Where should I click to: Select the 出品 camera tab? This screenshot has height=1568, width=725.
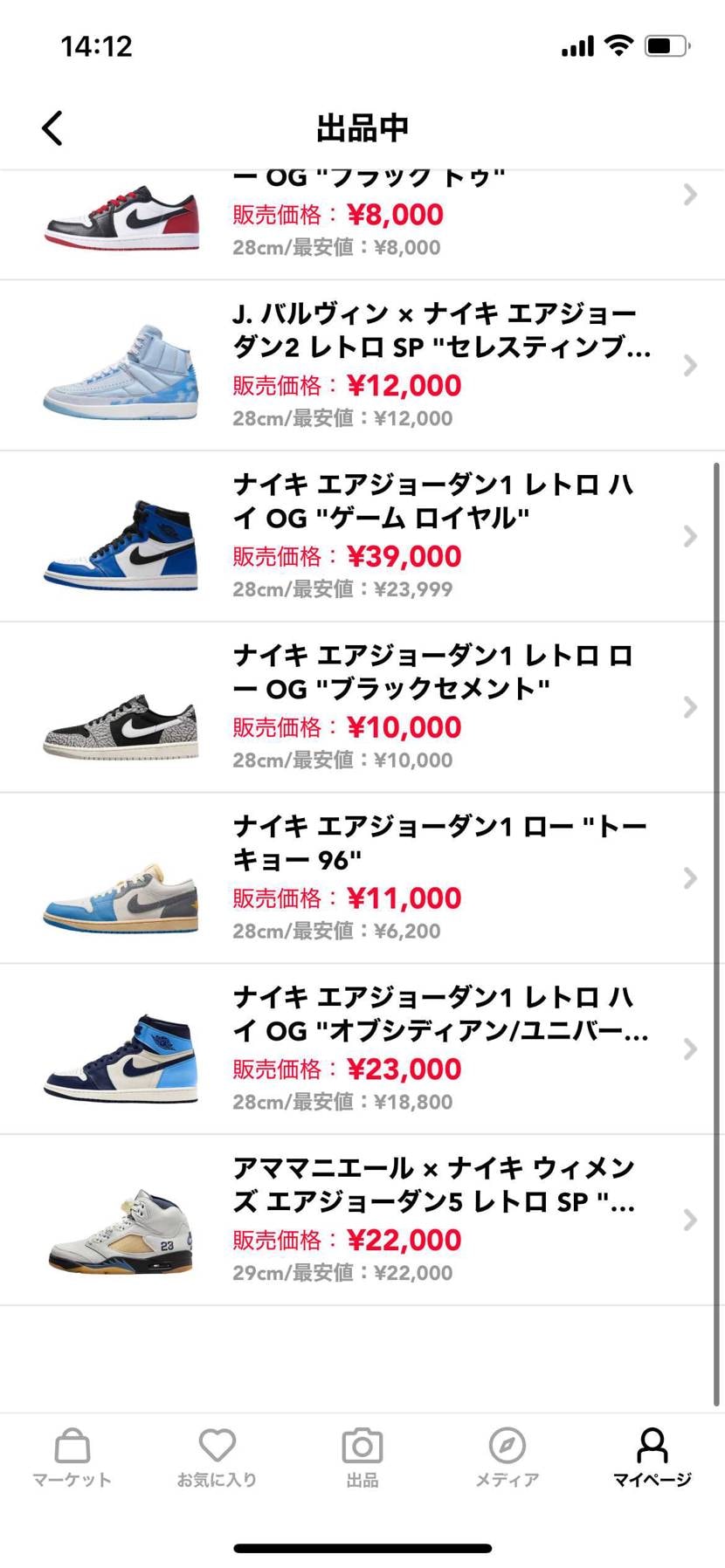click(x=362, y=1457)
